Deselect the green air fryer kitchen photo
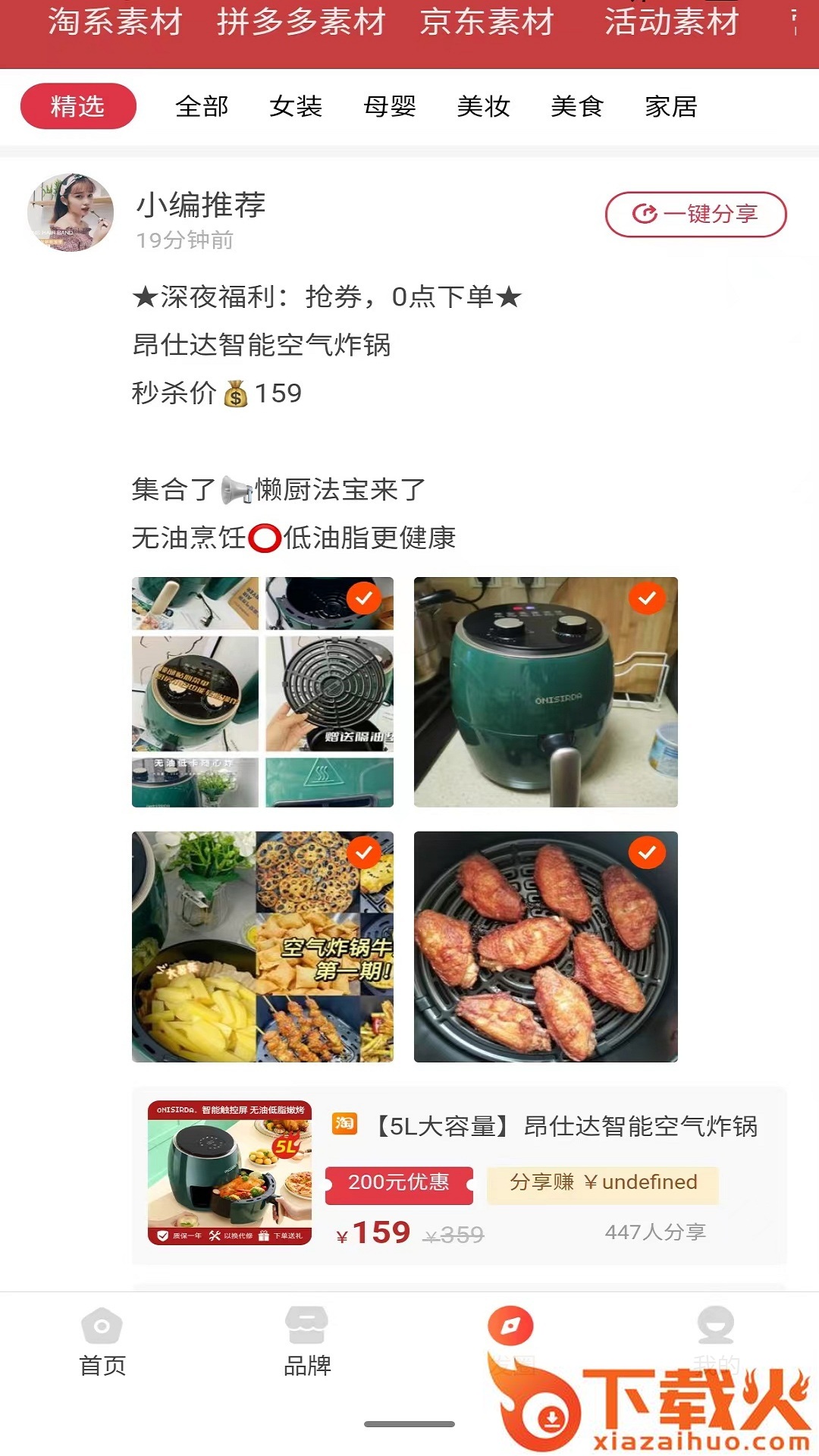The width and height of the screenshot is (819, 1456). click(x=647, y=598)
